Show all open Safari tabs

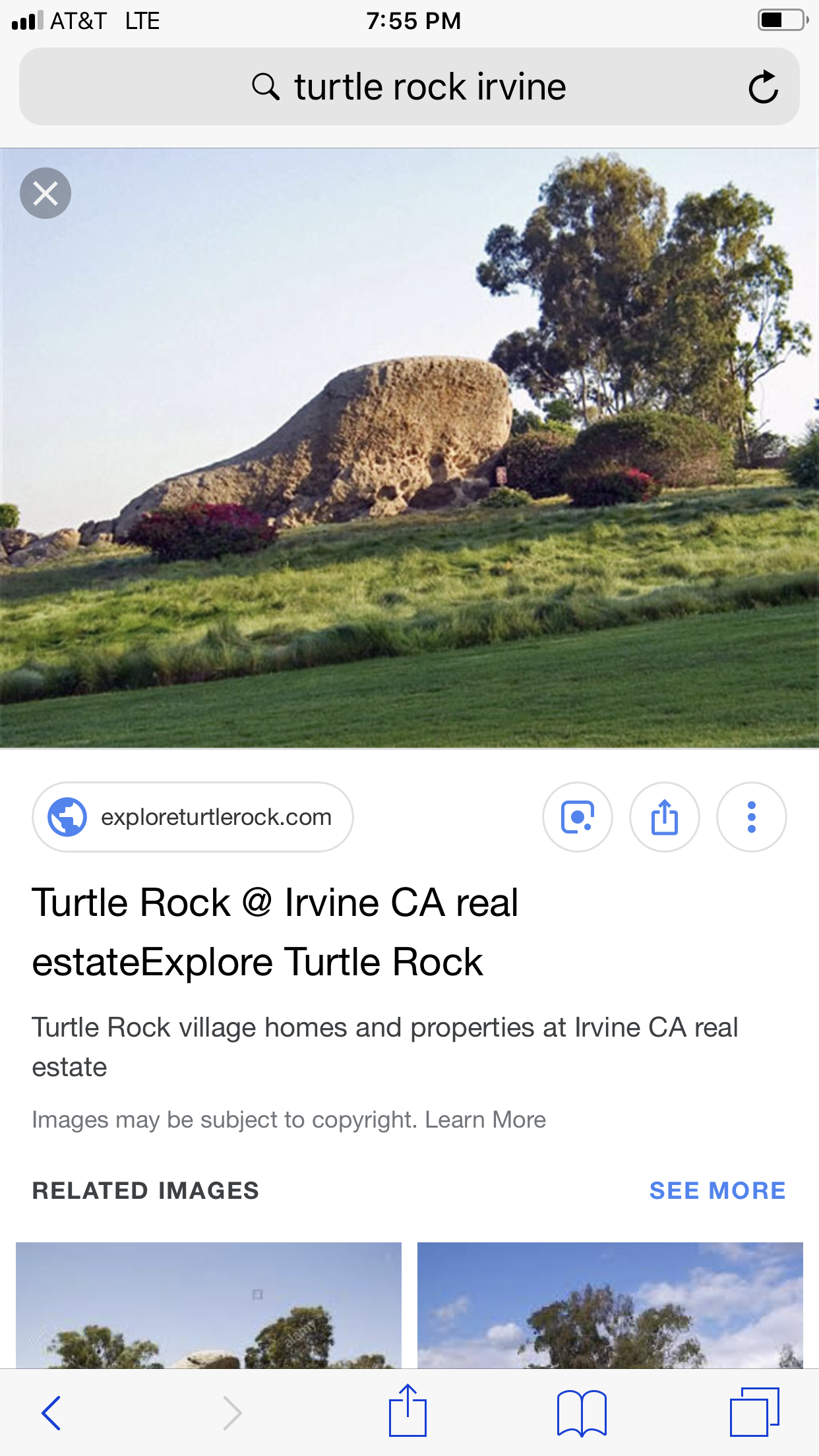(x=754, y=1412)
